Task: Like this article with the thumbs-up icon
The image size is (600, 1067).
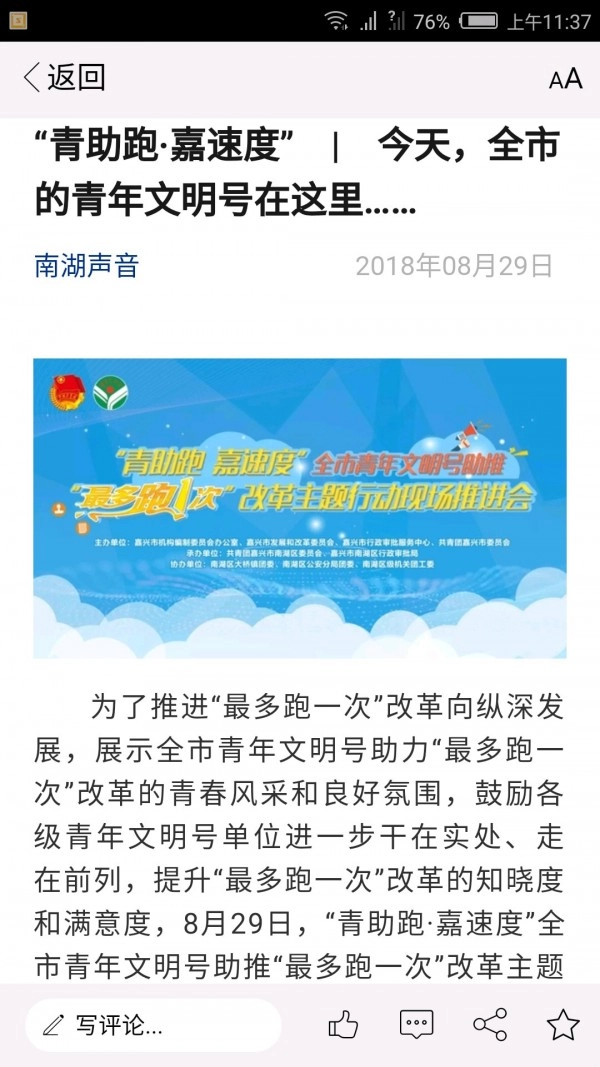Action: [343, 1025]
